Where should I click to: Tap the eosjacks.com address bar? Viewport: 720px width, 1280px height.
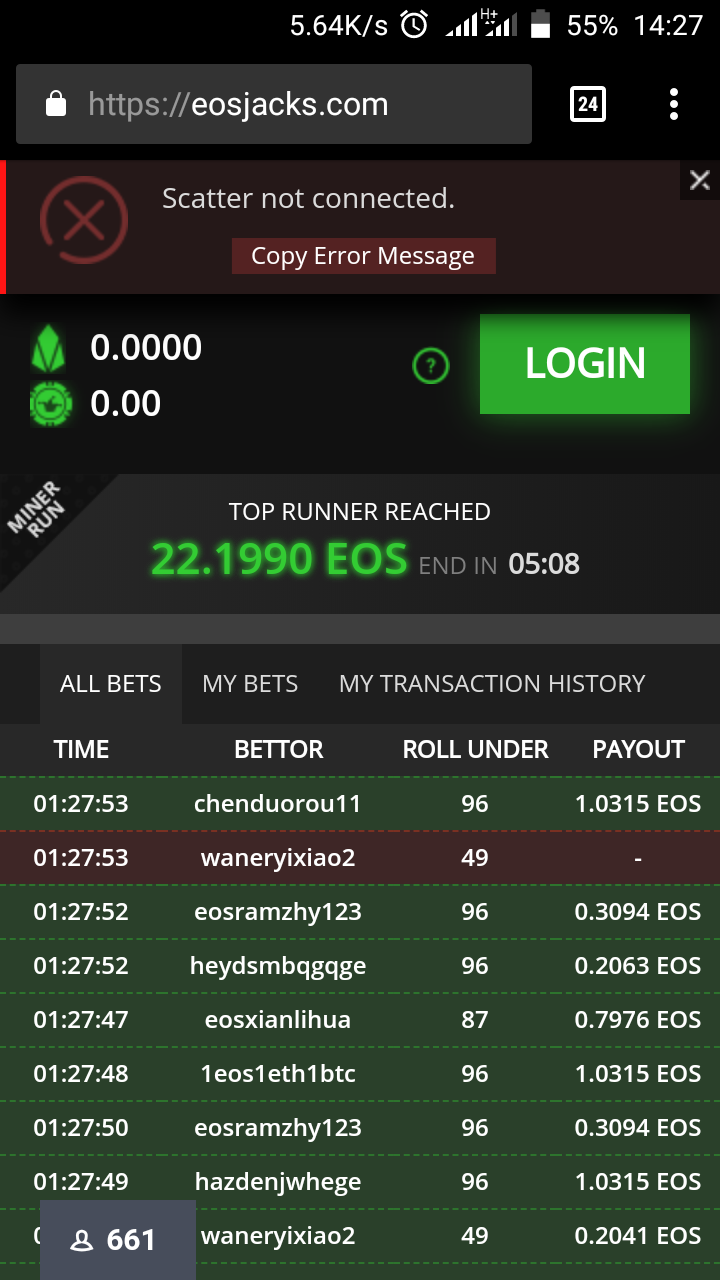[272, 105]
